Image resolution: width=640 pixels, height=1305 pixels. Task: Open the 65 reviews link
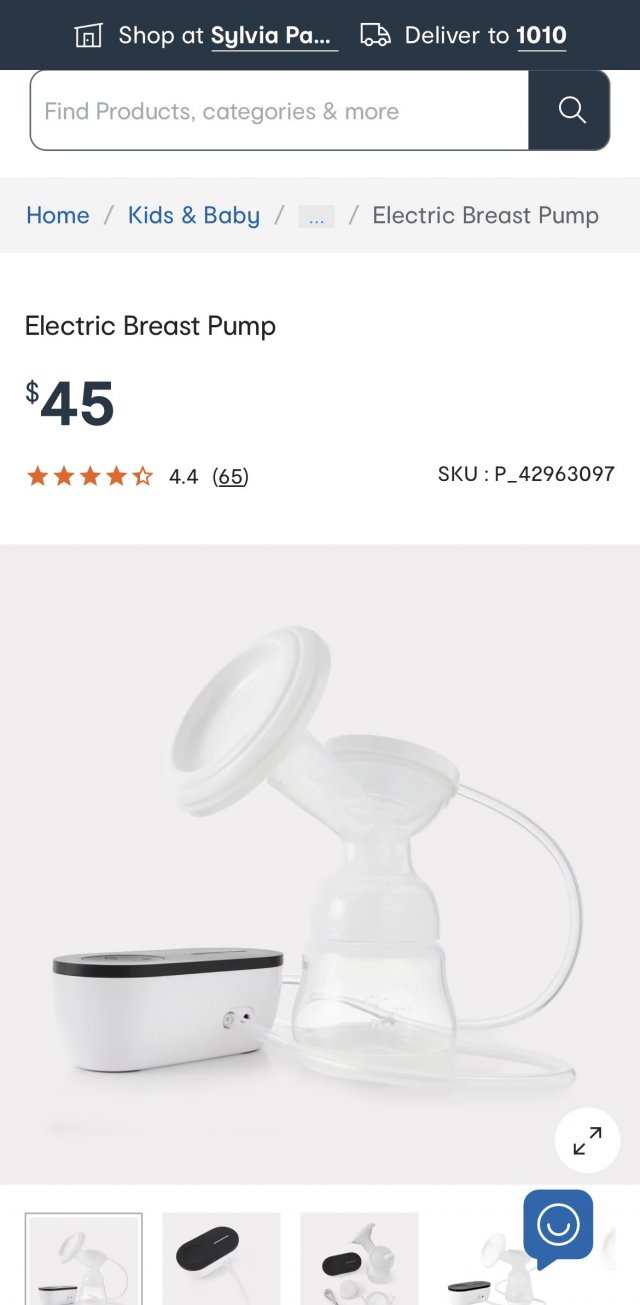230,476
